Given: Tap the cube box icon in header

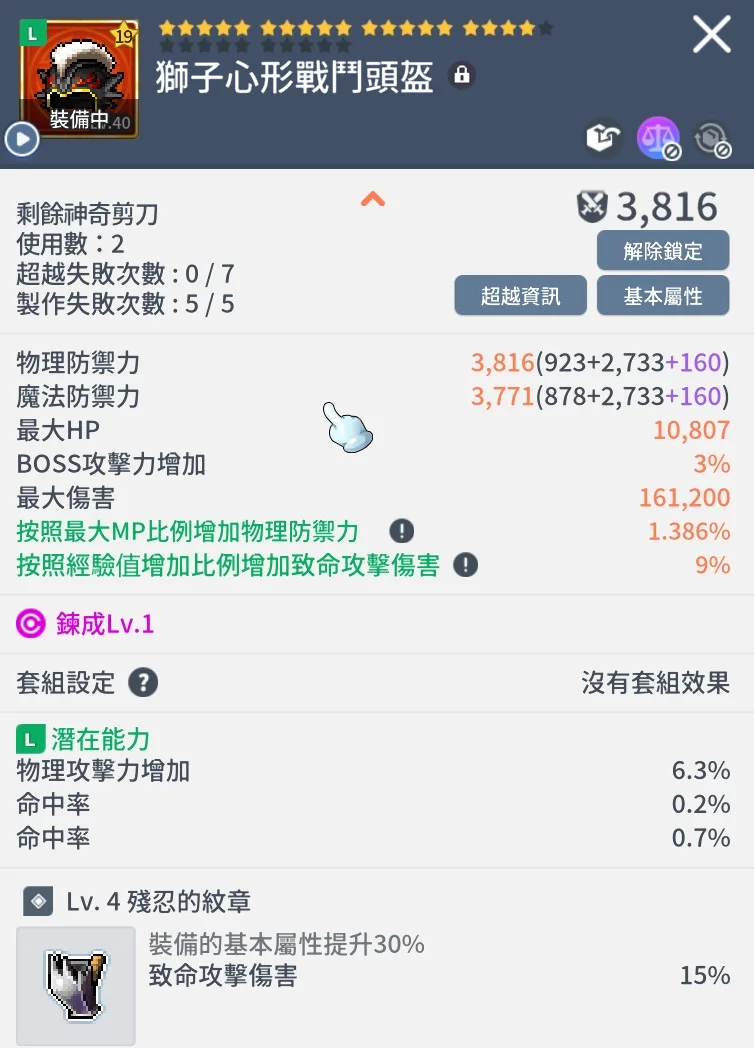Looking at the screenshot, I should (603, 139).
